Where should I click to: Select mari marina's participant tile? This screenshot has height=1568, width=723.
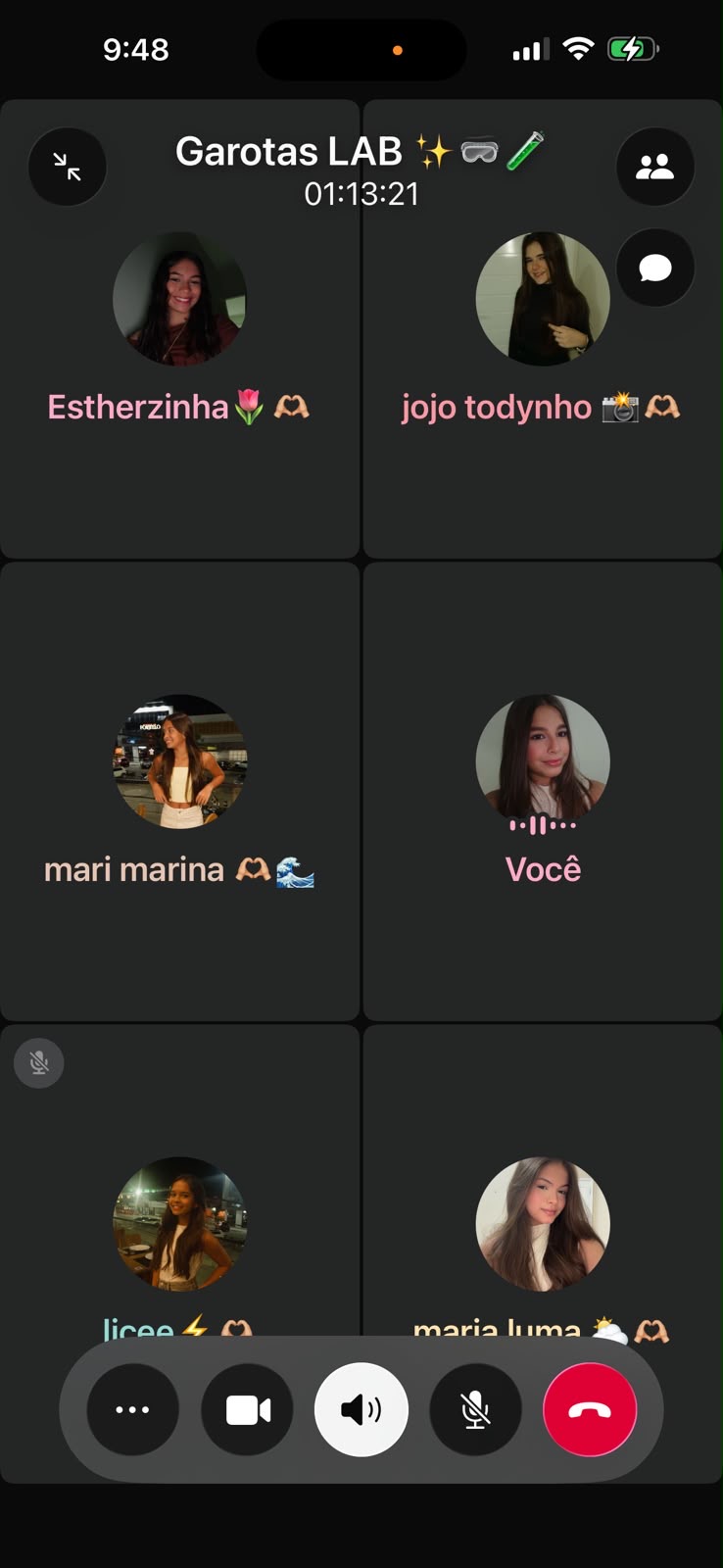click(x=179, y=791)
